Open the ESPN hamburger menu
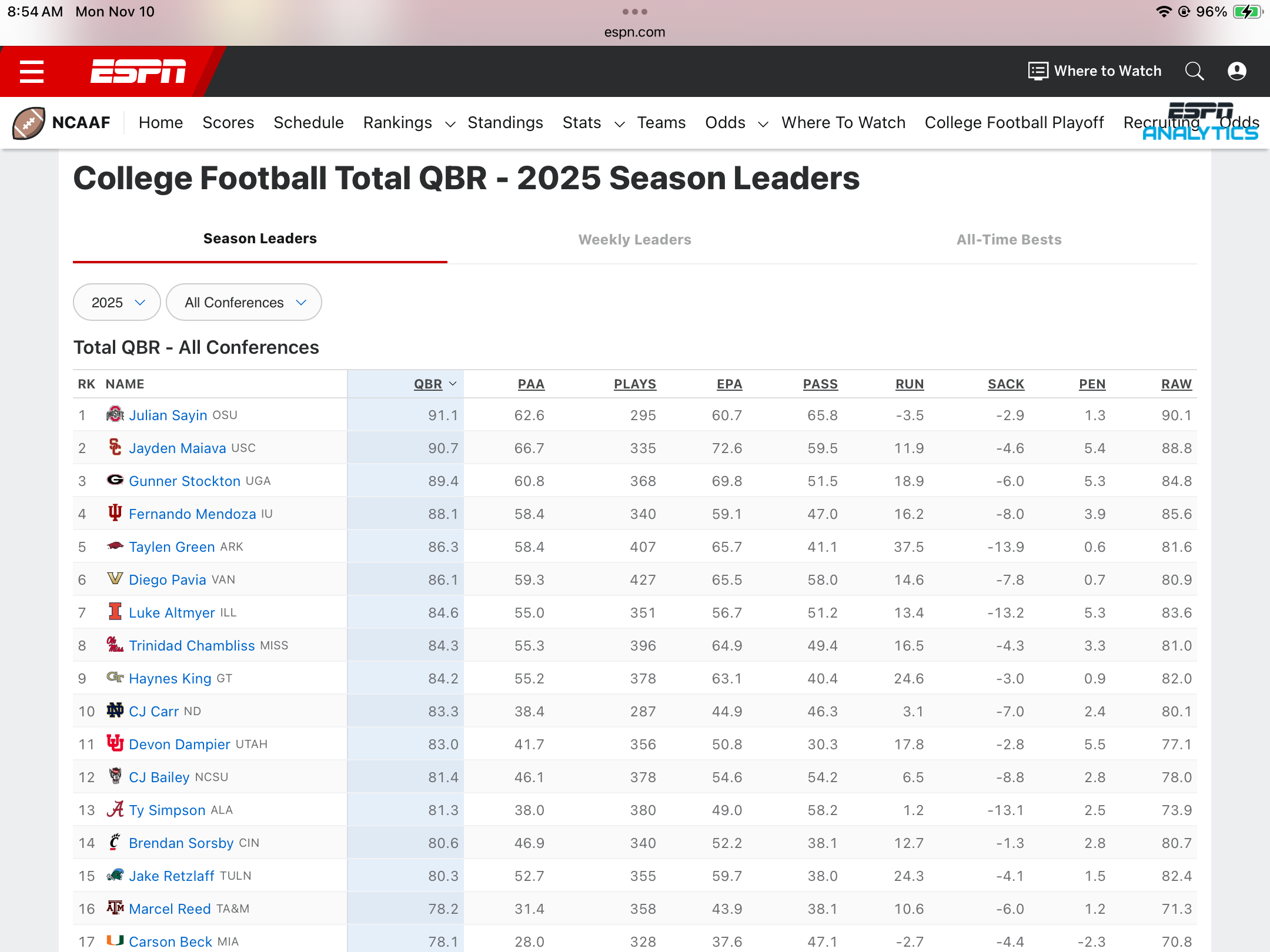 pos(32,72)
